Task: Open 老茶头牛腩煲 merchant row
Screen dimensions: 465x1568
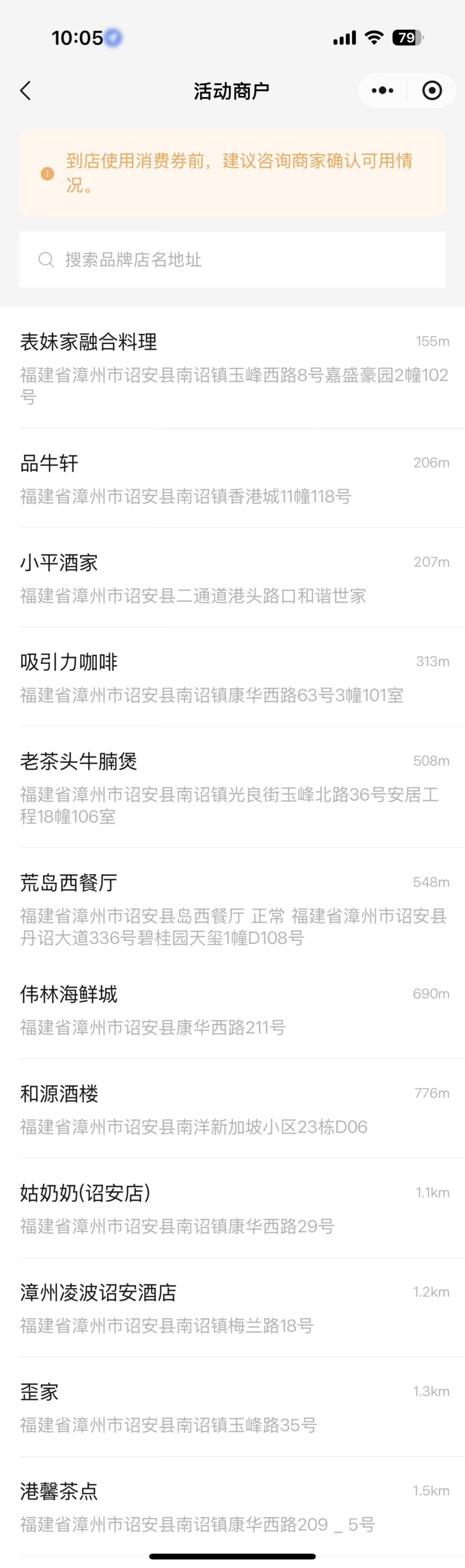Action: (232, 787)
